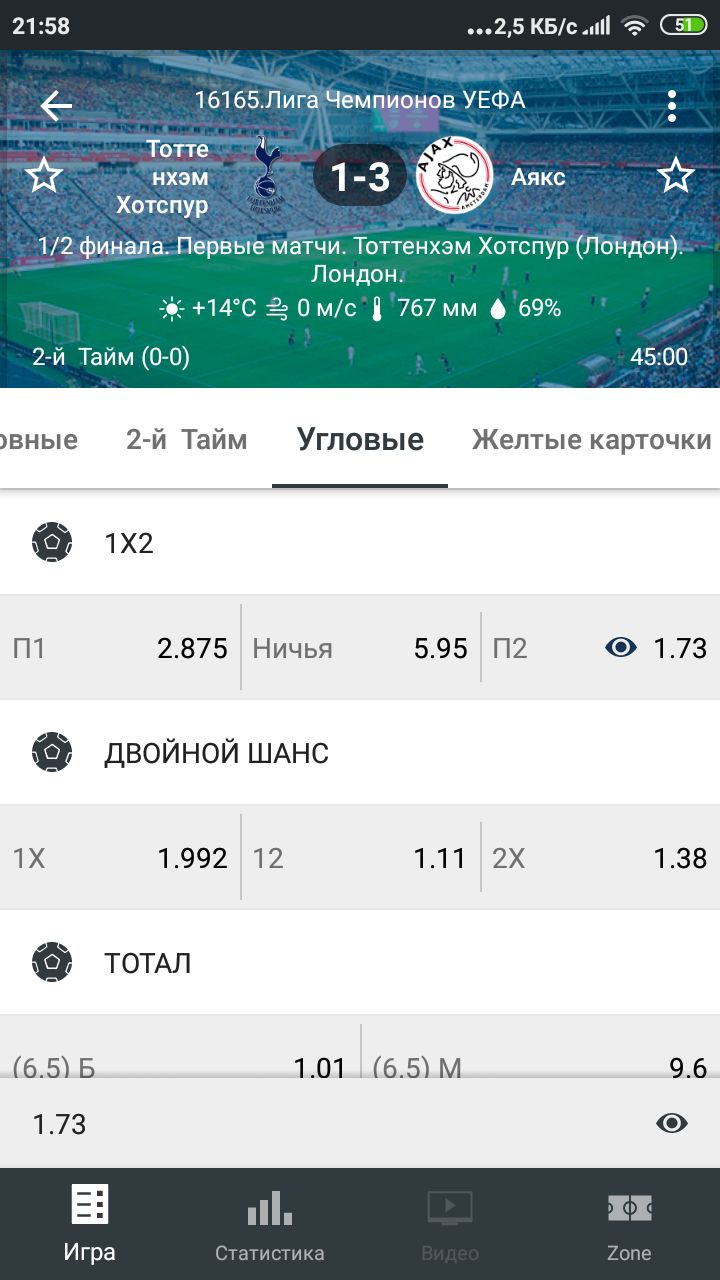Go back using the arrow
The height and width of the screenshot is (1280, 720).
click(x=56, y=105)
